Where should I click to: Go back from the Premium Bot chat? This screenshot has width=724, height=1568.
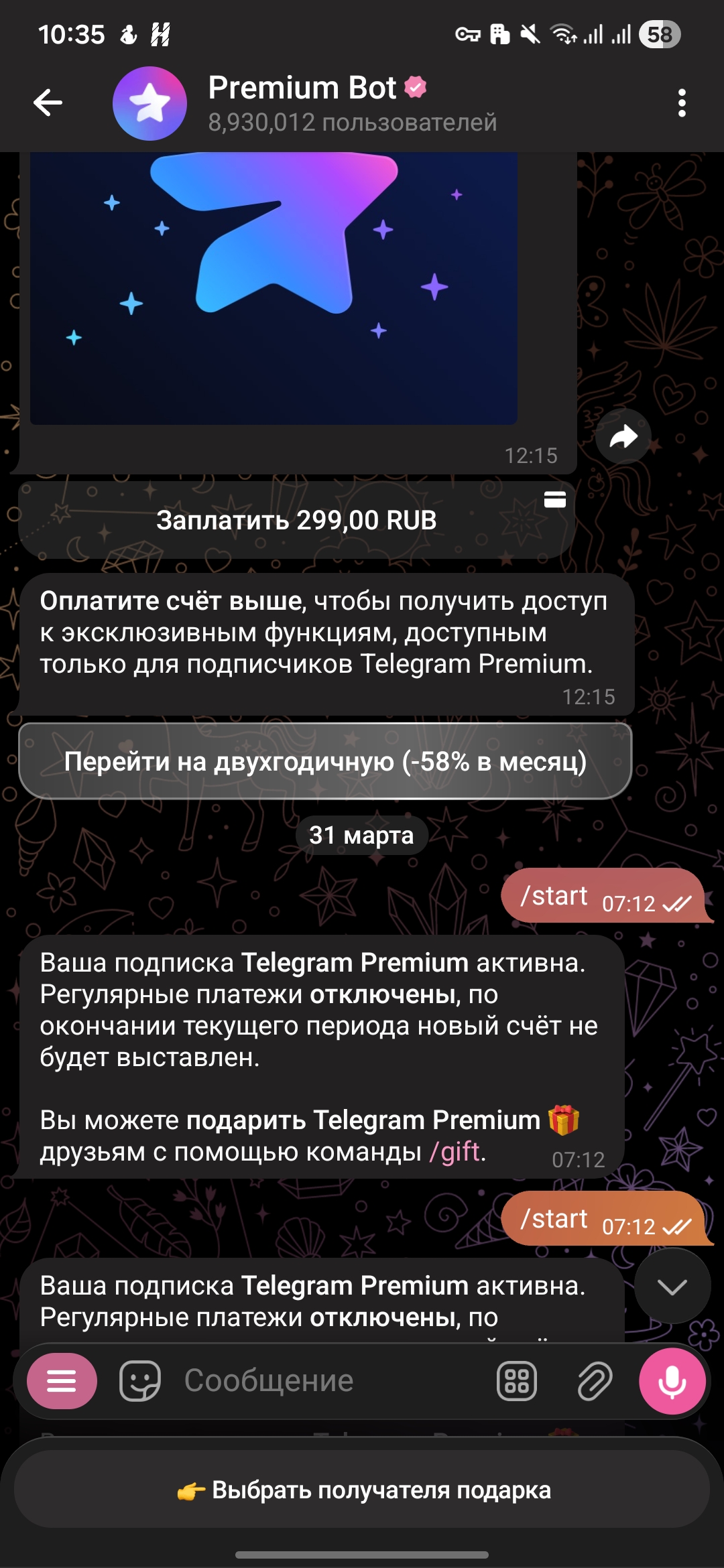(x=48, y=103)
